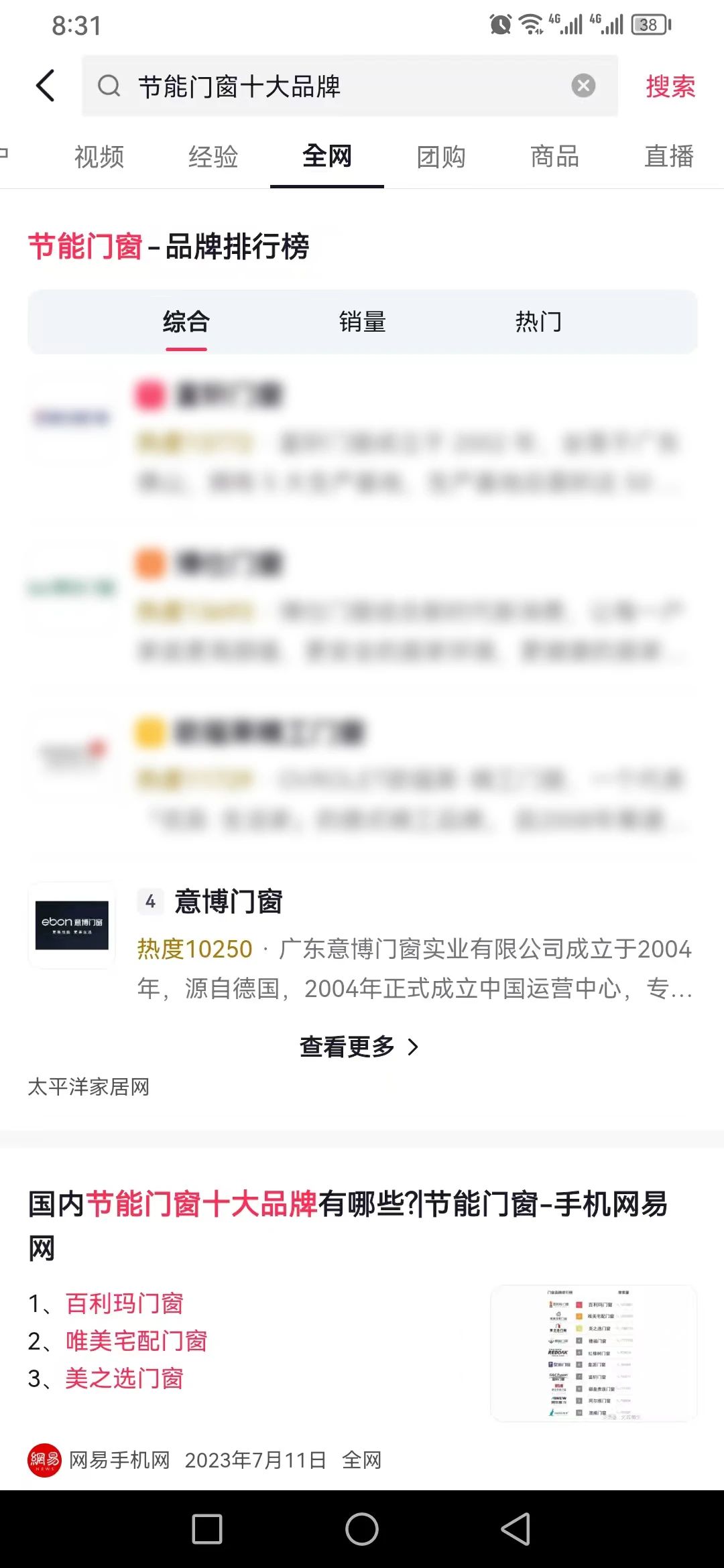This screenshot has height=1568, width=724.
Task: Open the 意博门窗 brand entry
Action: point(228,902)
